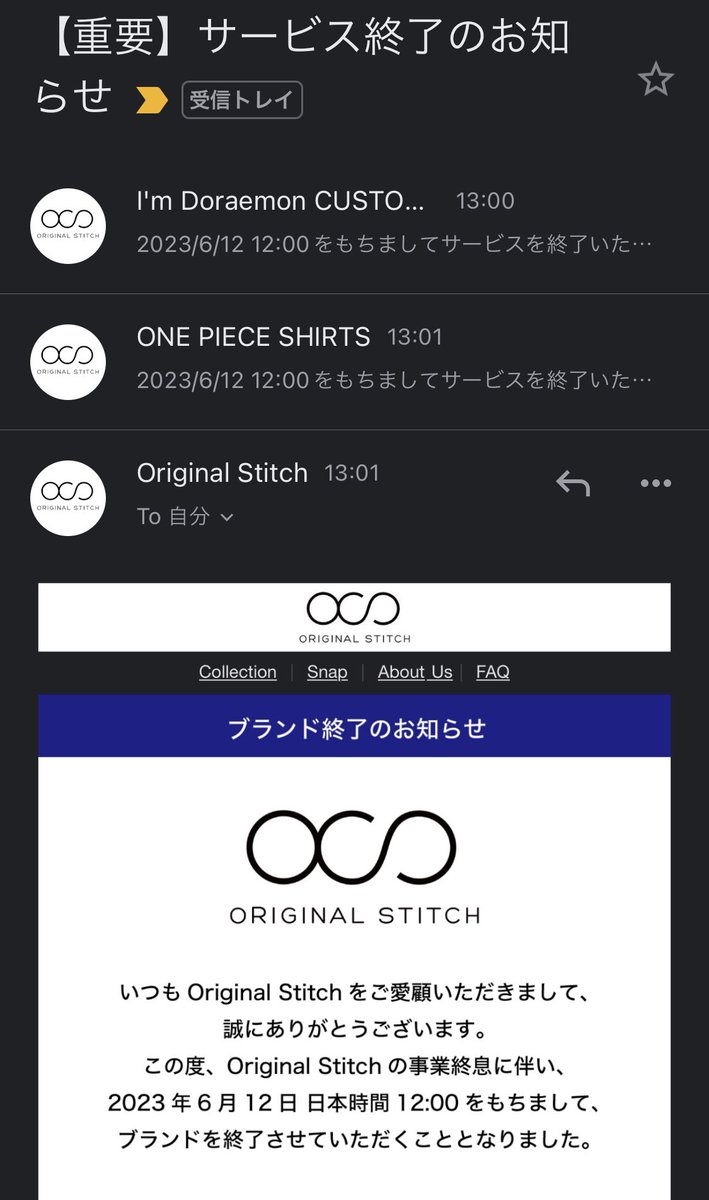Open the FAQ link
The image size is (709, 1200).
(493, 672)
